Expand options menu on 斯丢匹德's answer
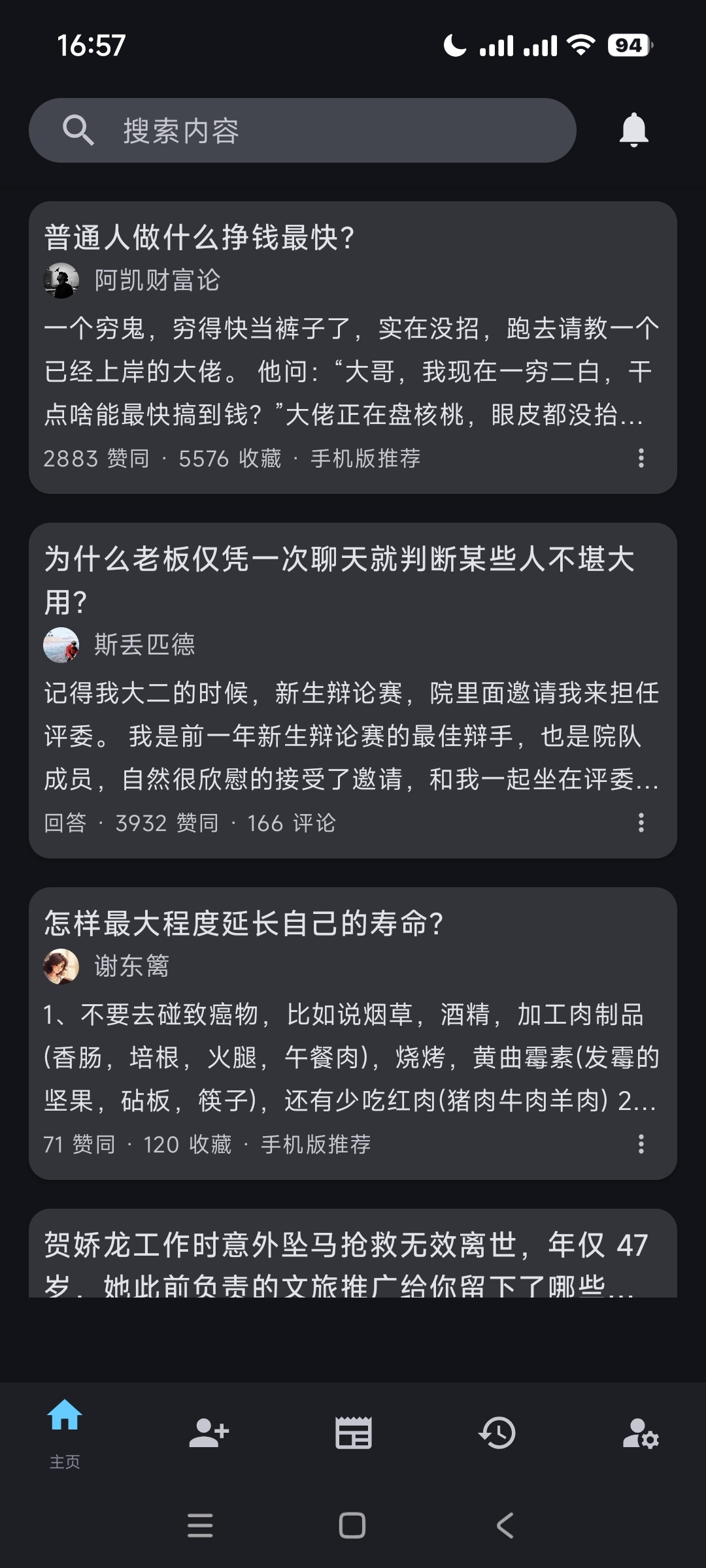This screenshot has width=706, height=1568. [641, 824]
